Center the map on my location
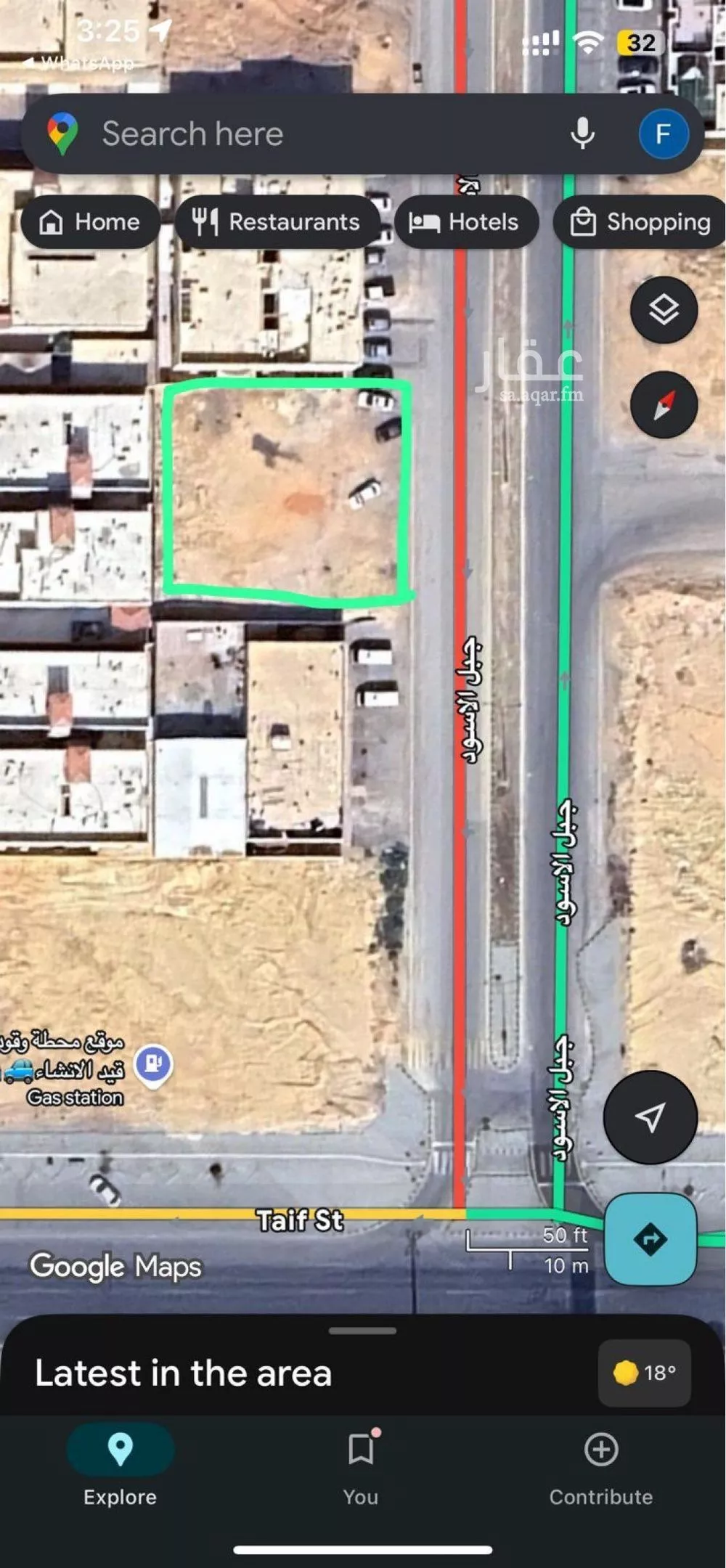The image size is (726, 1568). (x=650, y=1117)
